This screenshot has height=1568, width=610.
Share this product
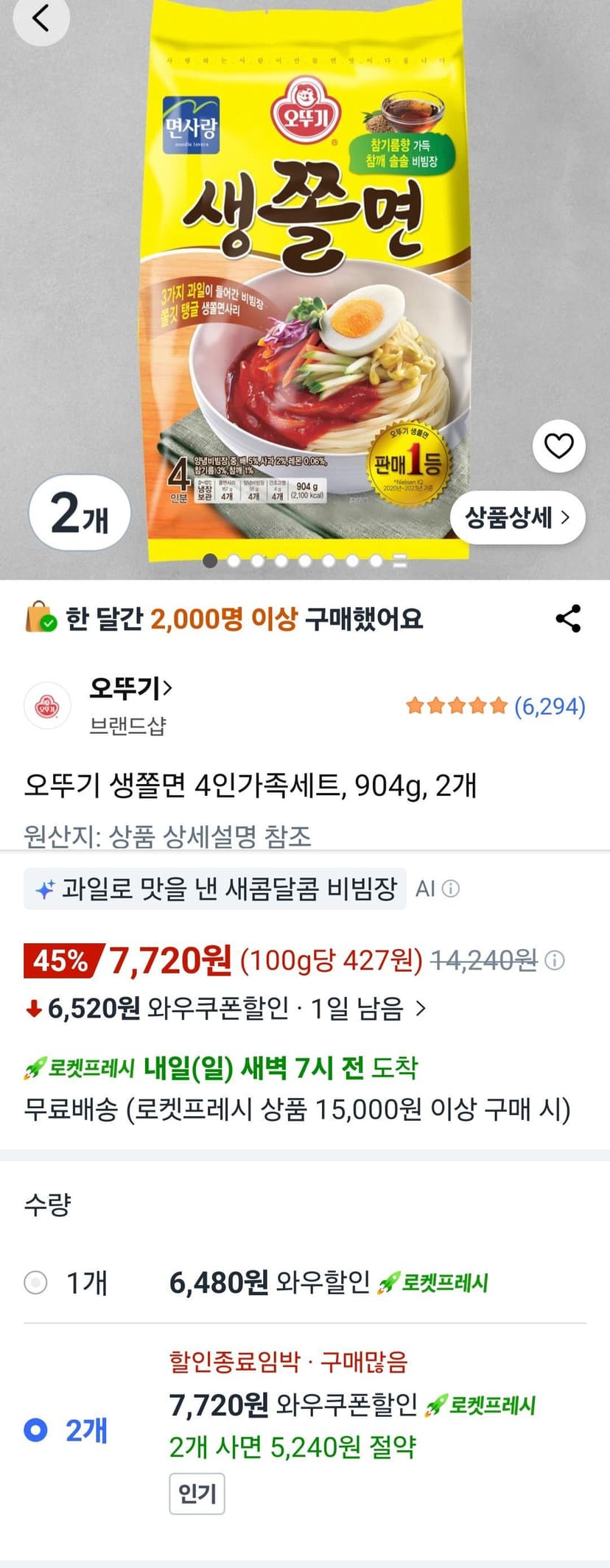pos(568,619)
